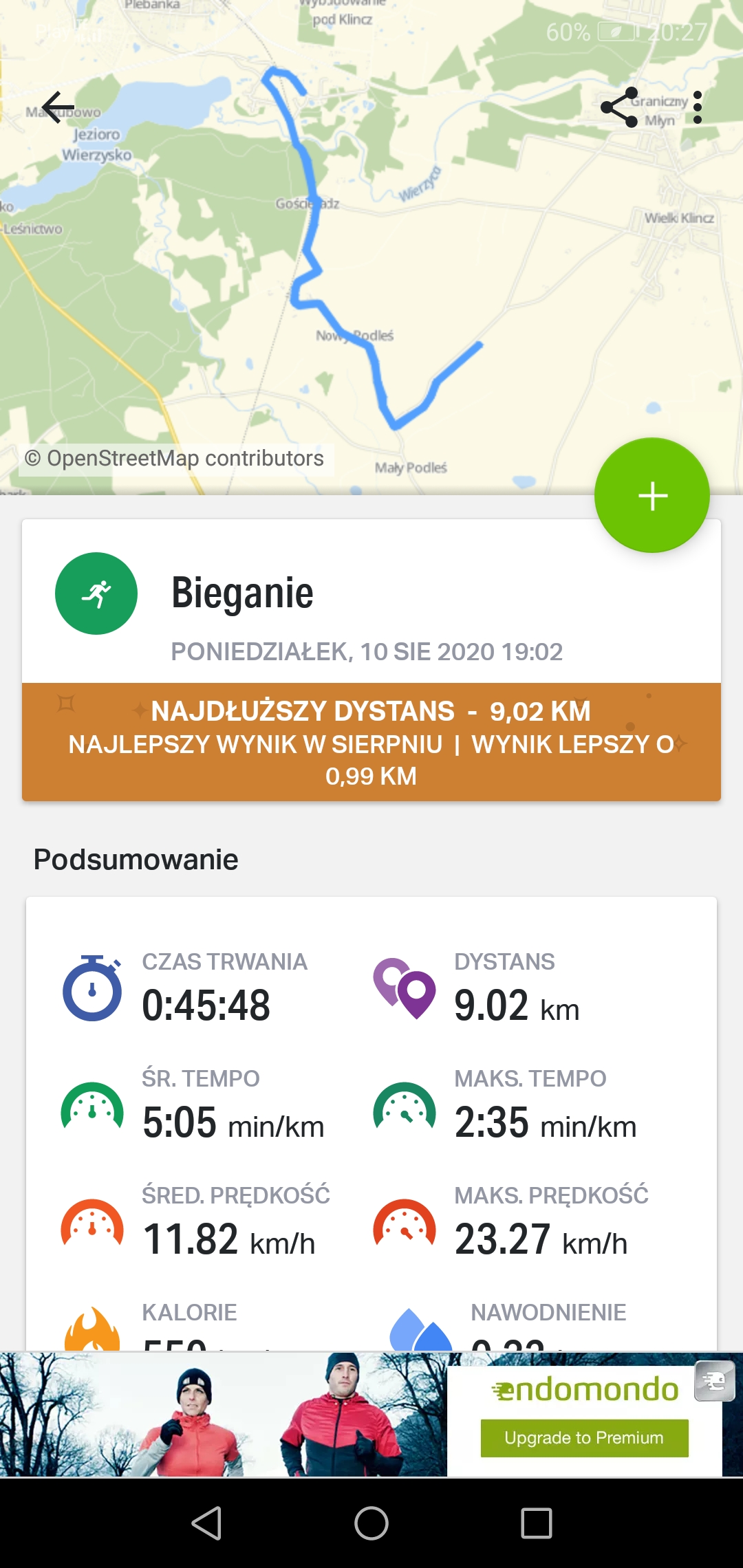Tap the Upgrade to Premium button
The width and height of the screenshot is (743, 1568).
(x=584, y=1438)
